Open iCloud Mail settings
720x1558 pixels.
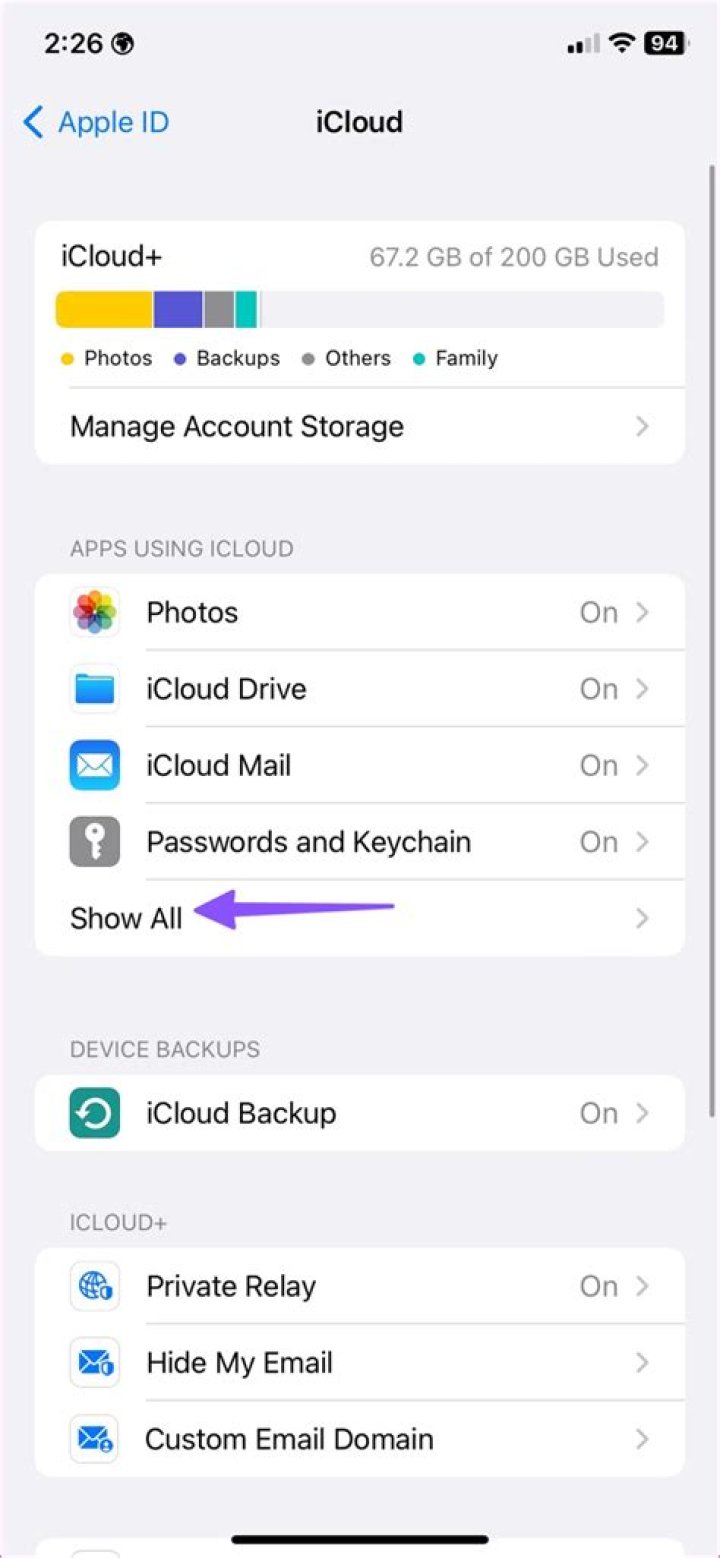(x=360, y=766)
